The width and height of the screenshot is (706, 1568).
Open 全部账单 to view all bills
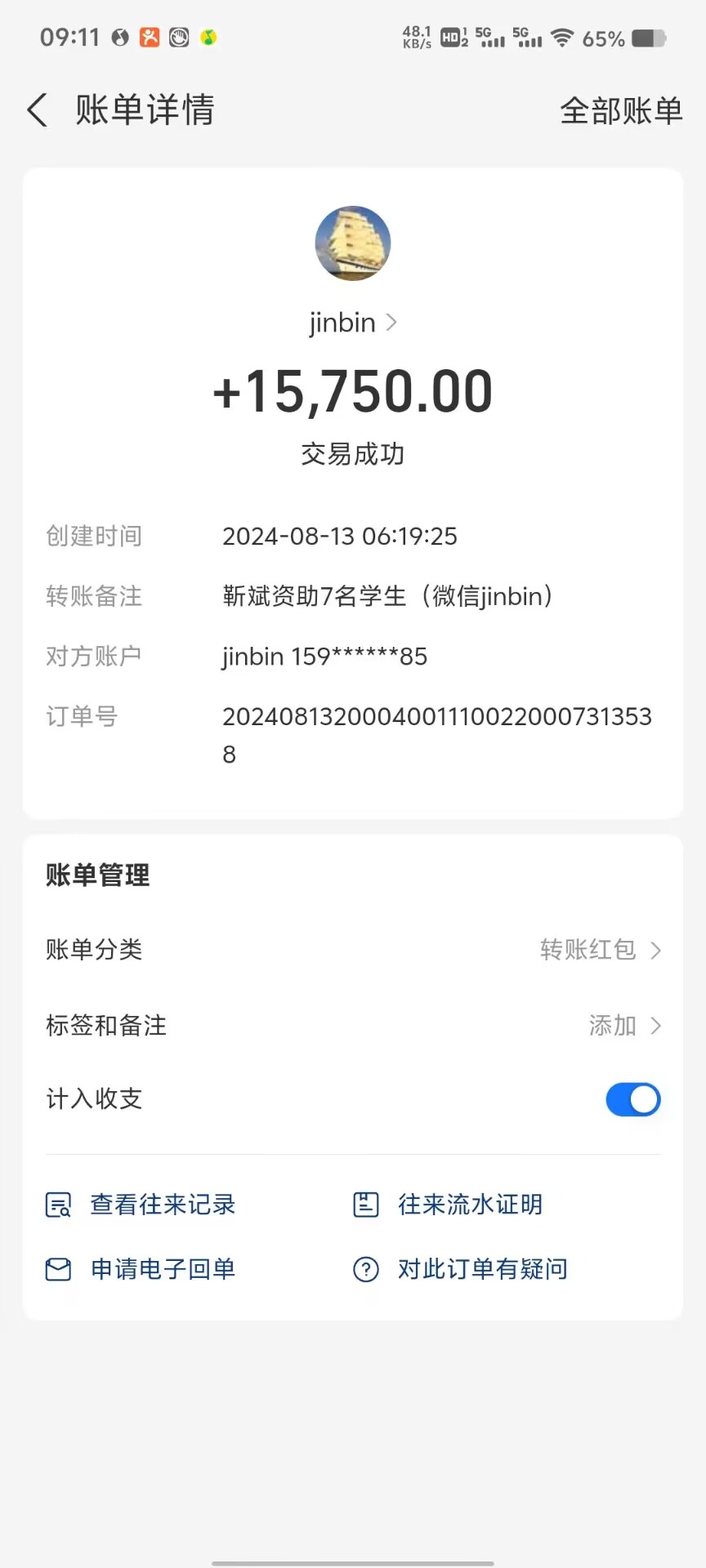(x=622, y=110)
